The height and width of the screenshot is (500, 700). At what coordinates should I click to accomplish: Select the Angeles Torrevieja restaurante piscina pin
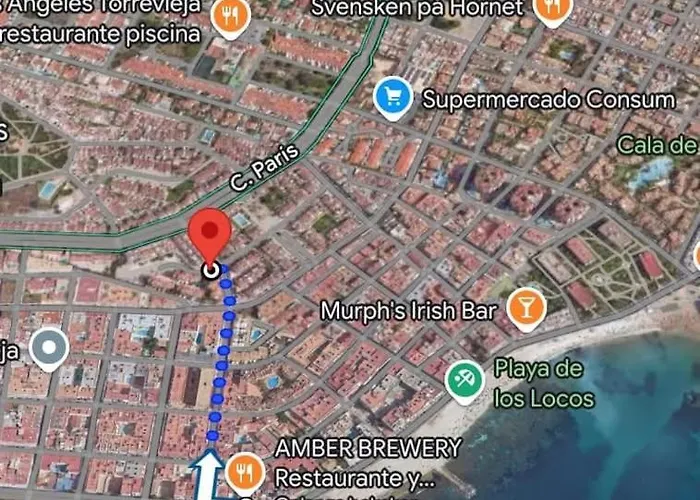click(x=231, y=17)
